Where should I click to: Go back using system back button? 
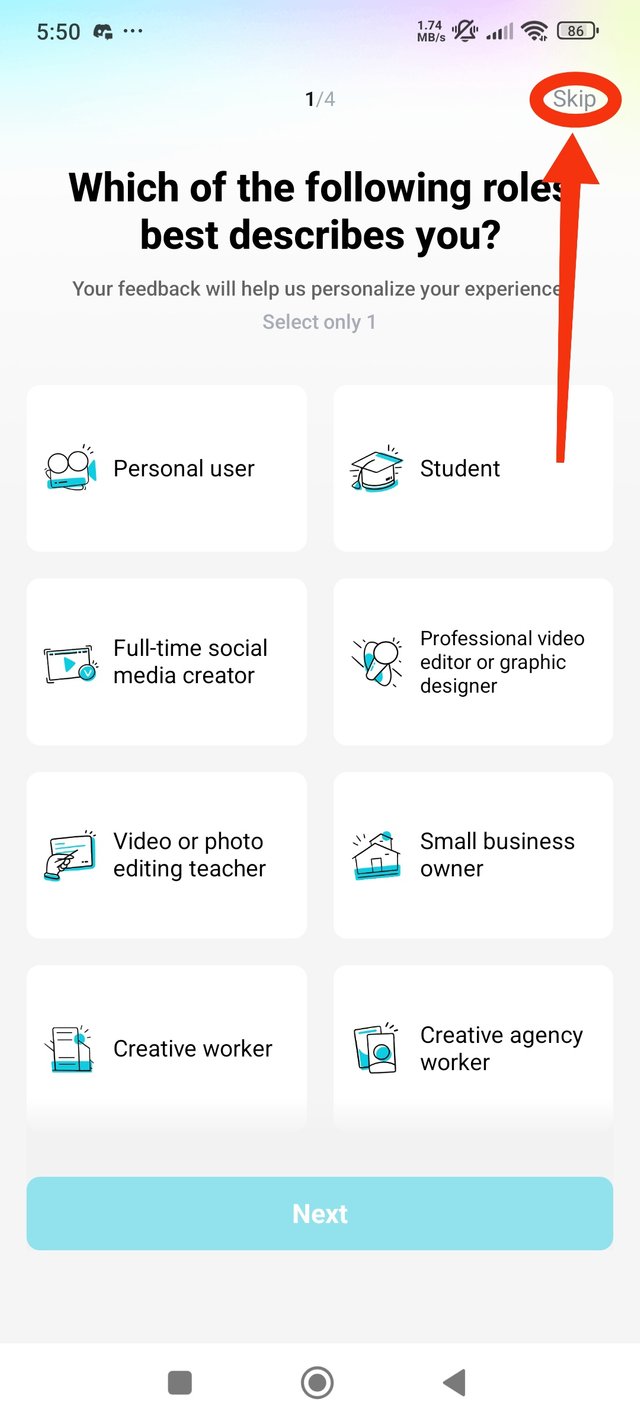tap(454, 1382)
